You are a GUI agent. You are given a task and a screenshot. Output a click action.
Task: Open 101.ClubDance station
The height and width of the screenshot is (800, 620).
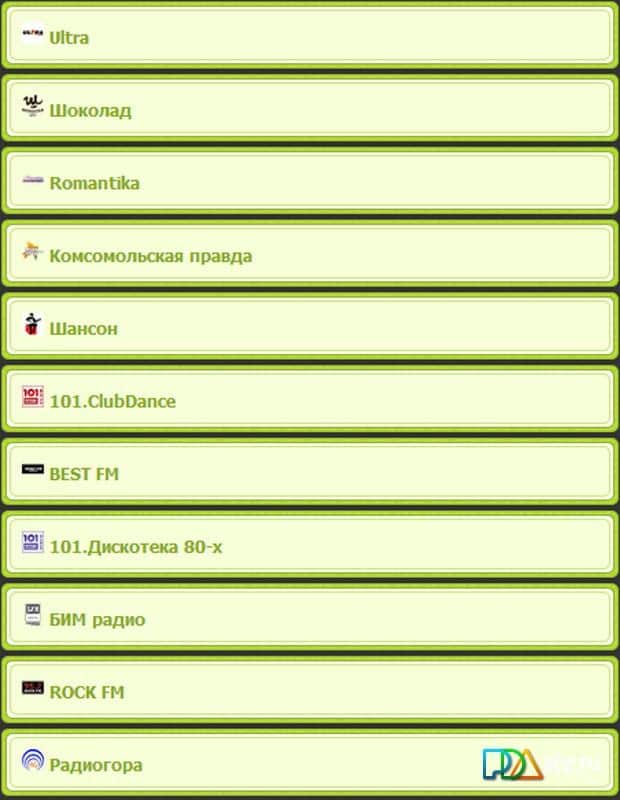pos(310,401)
